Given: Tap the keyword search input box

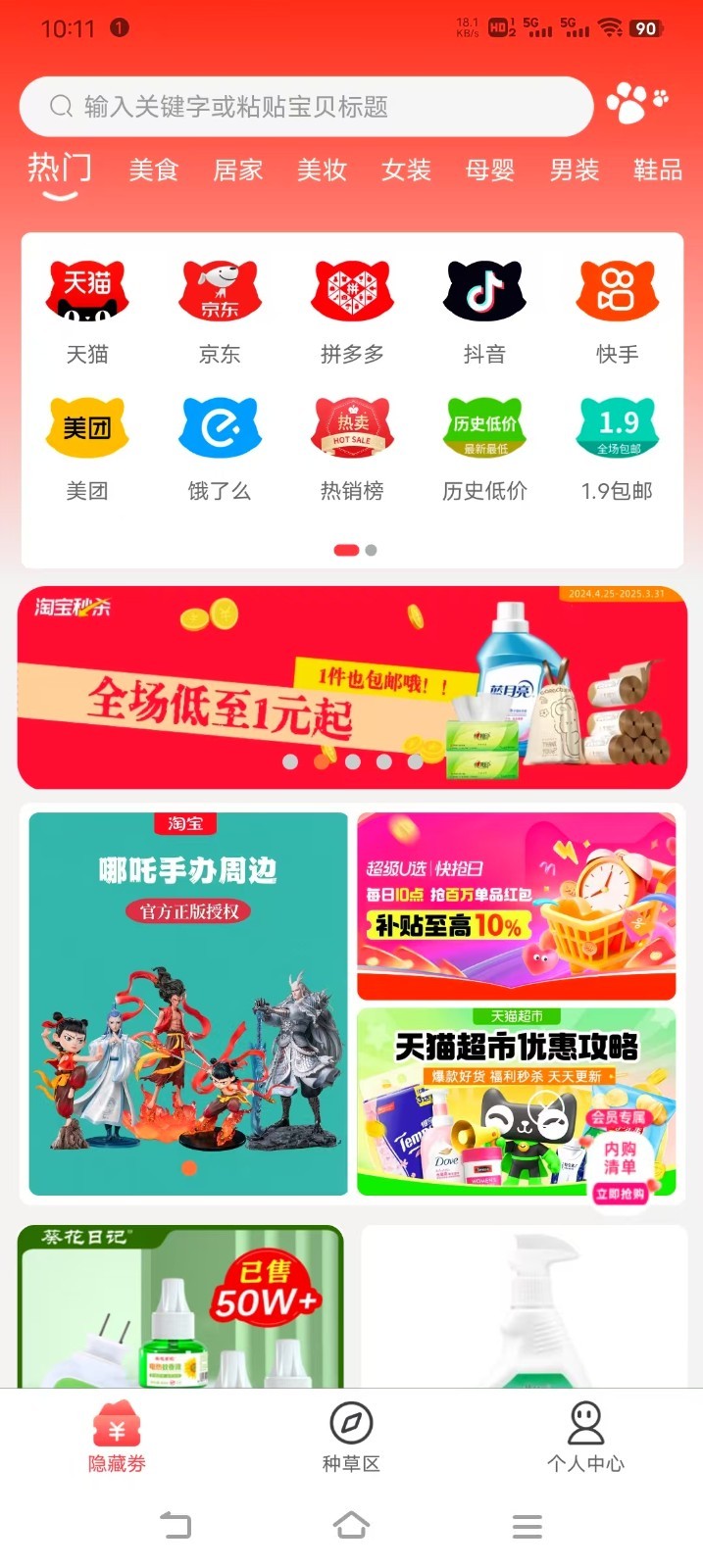Looking at the screenshot, I should click(306, 106).
